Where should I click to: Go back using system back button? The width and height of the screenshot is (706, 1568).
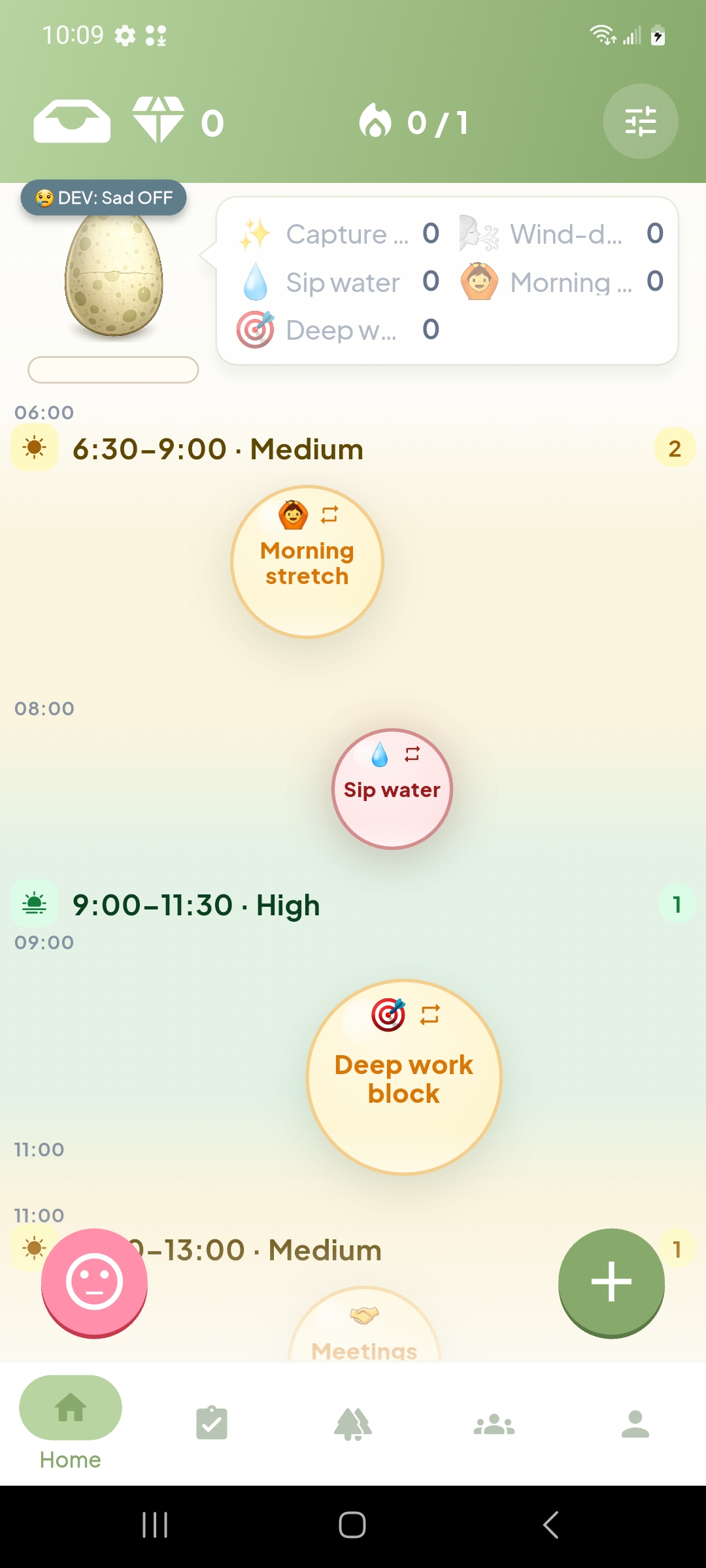[x=550, y=1525]
